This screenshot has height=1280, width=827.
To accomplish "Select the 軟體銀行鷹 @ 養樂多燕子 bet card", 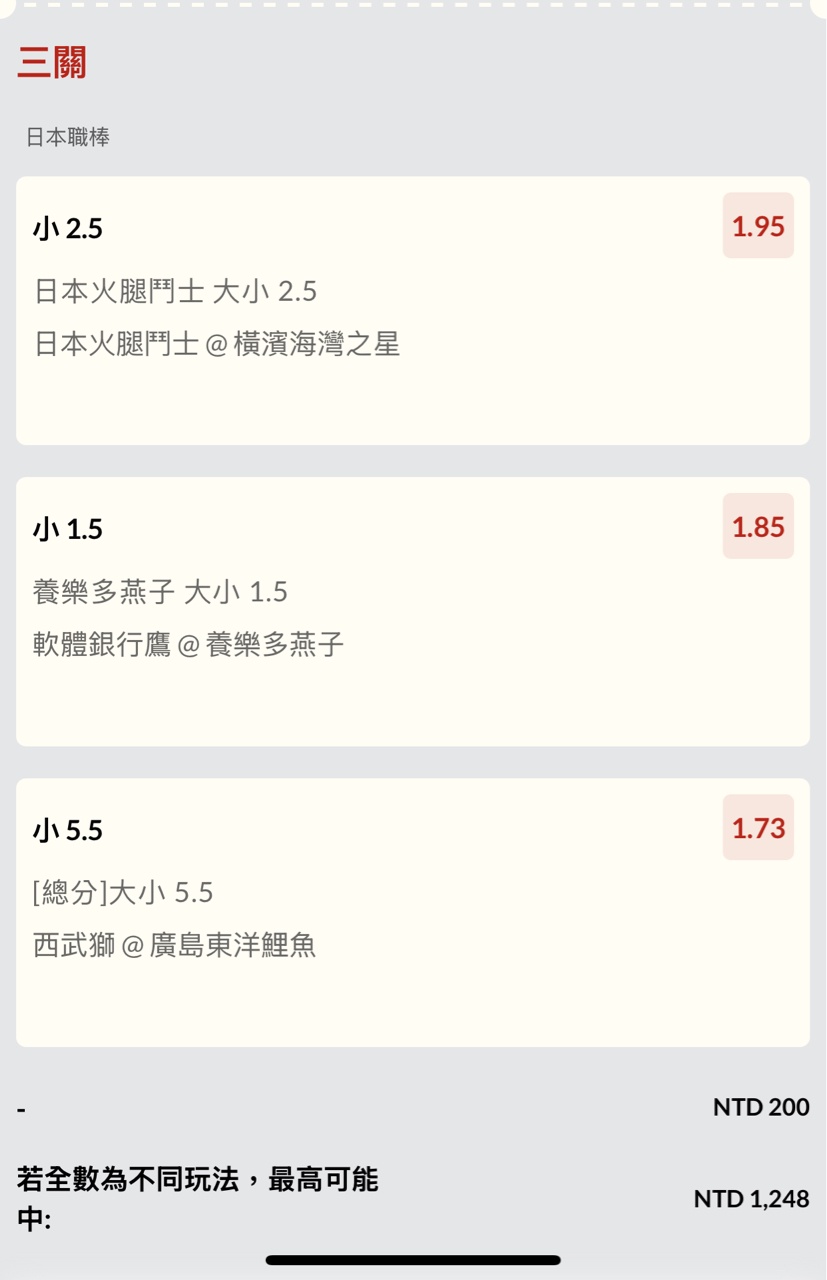I will (412, 611).
